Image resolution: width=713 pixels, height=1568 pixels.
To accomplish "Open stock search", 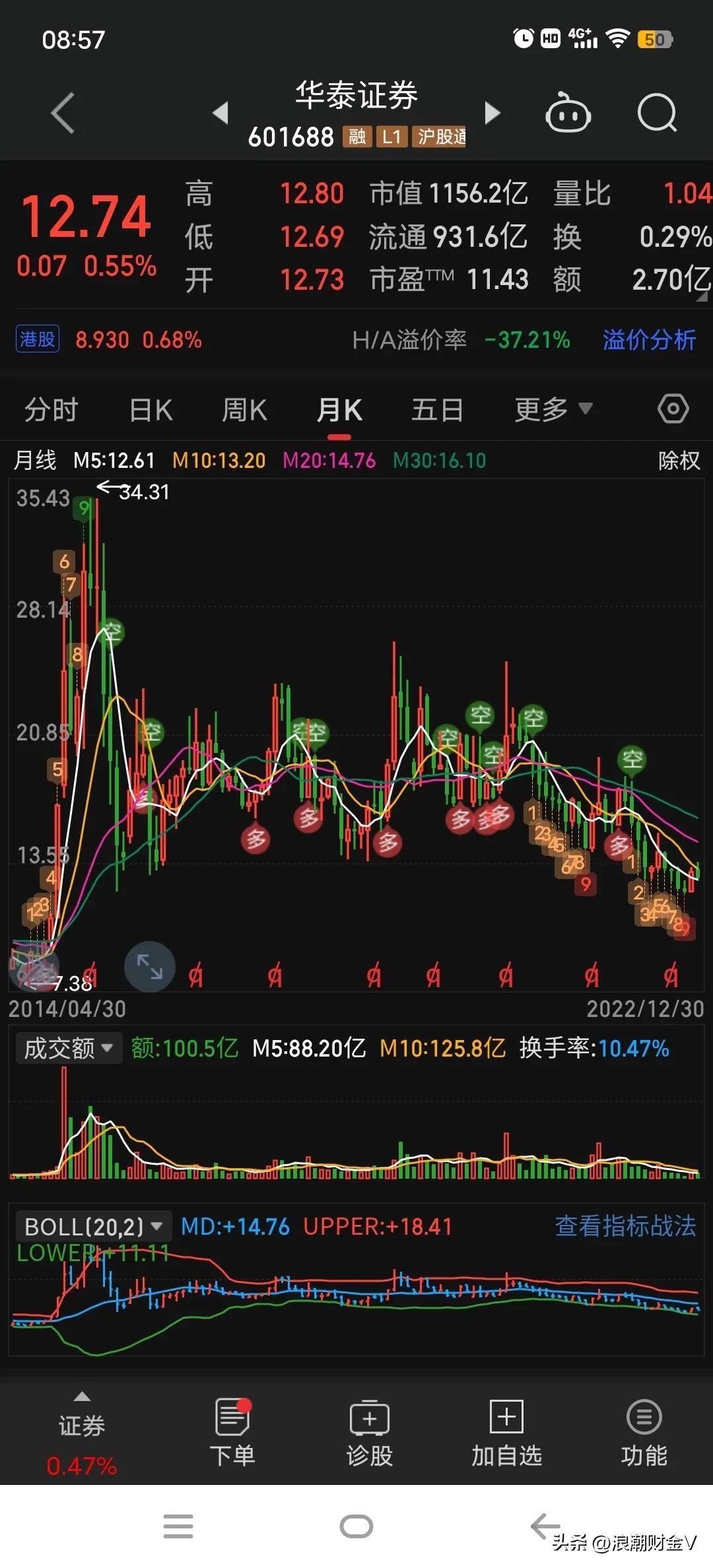I will [x=657, y=114].
